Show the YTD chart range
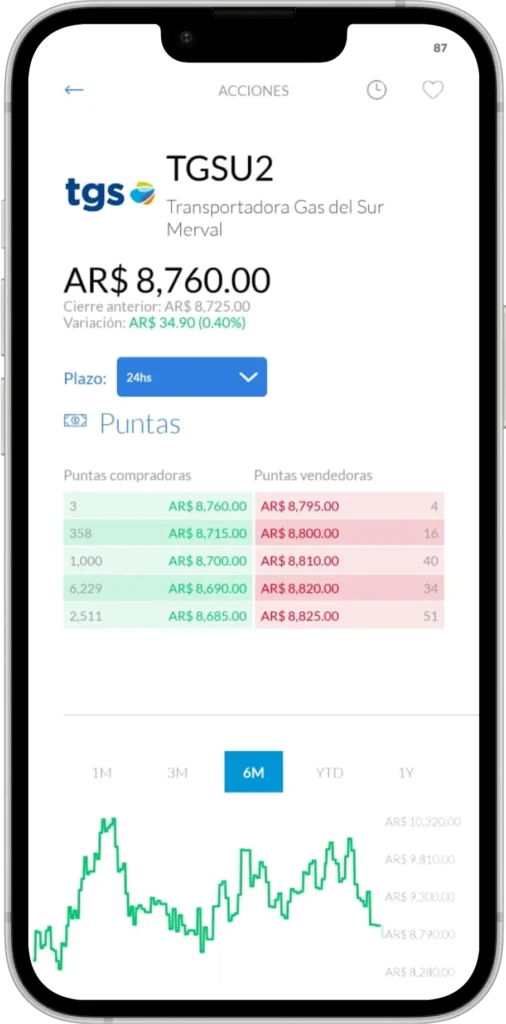 point(329,773)
